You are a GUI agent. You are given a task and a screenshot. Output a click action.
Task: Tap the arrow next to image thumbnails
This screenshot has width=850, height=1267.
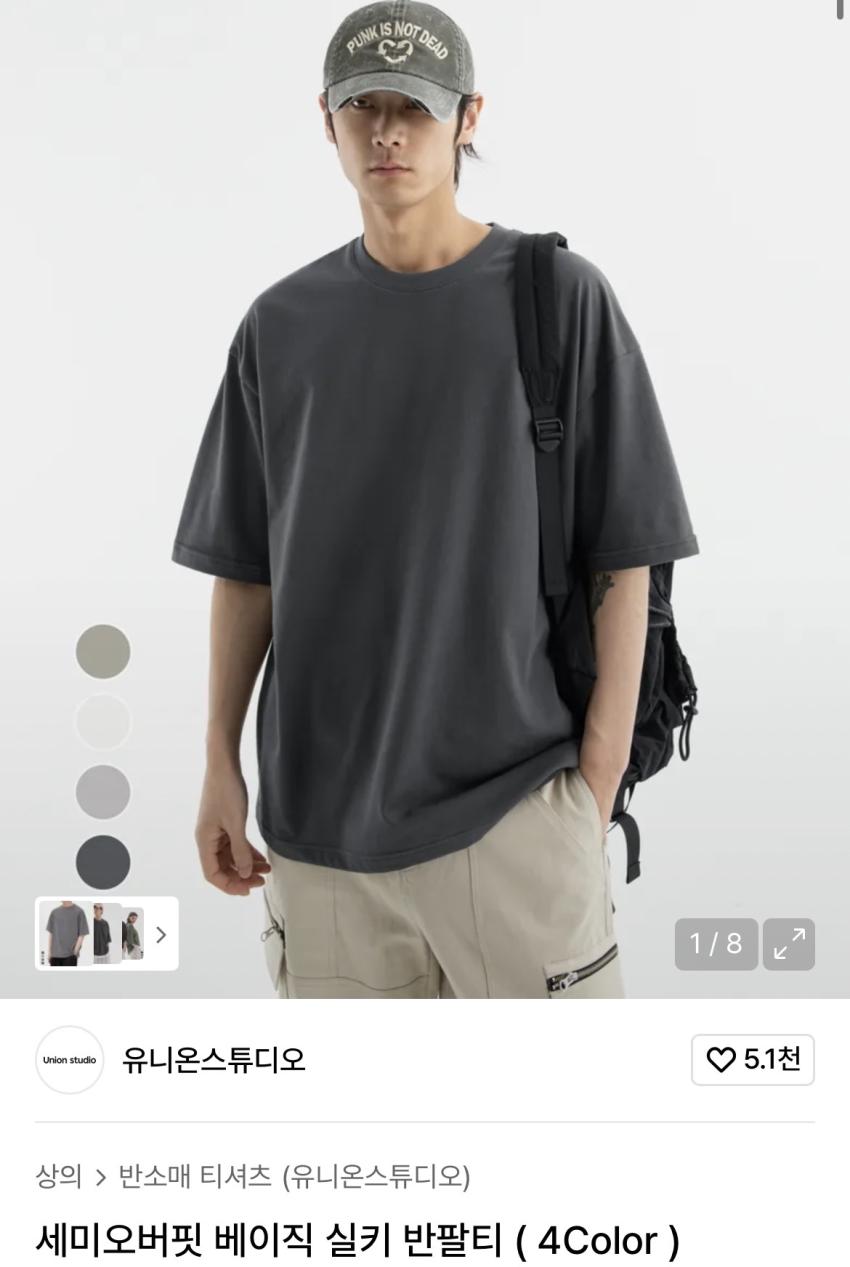pos(161,935)
